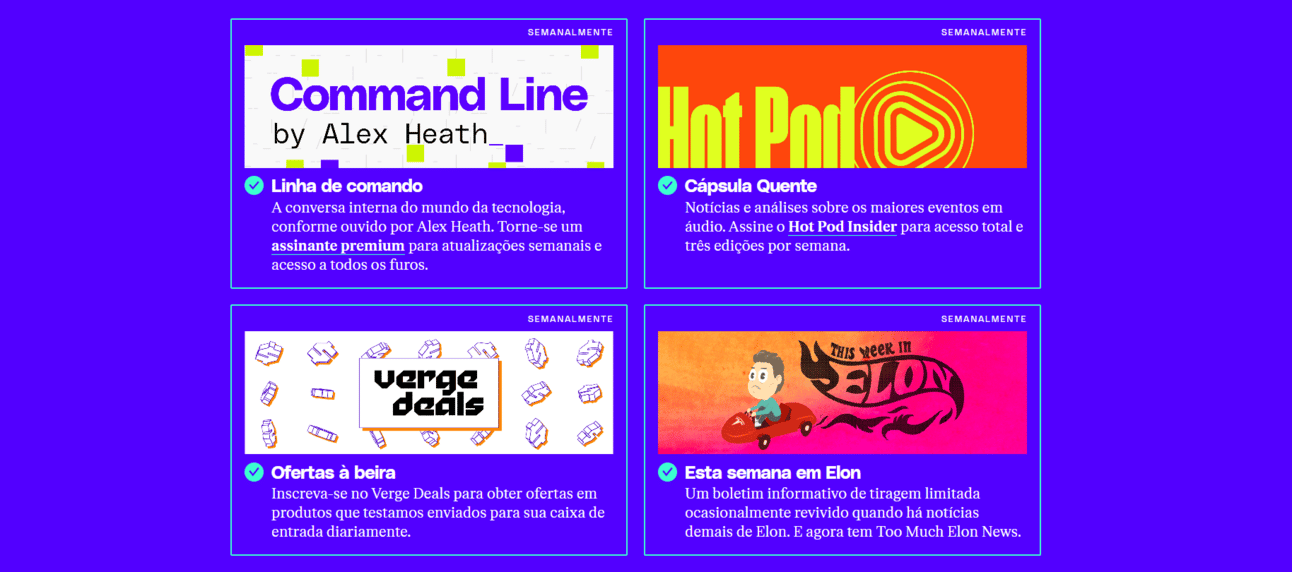Uncheck the Linha de comando newsletter checkbox
The height and width of the screenshot is (572, 1292).
pos(254,186)
